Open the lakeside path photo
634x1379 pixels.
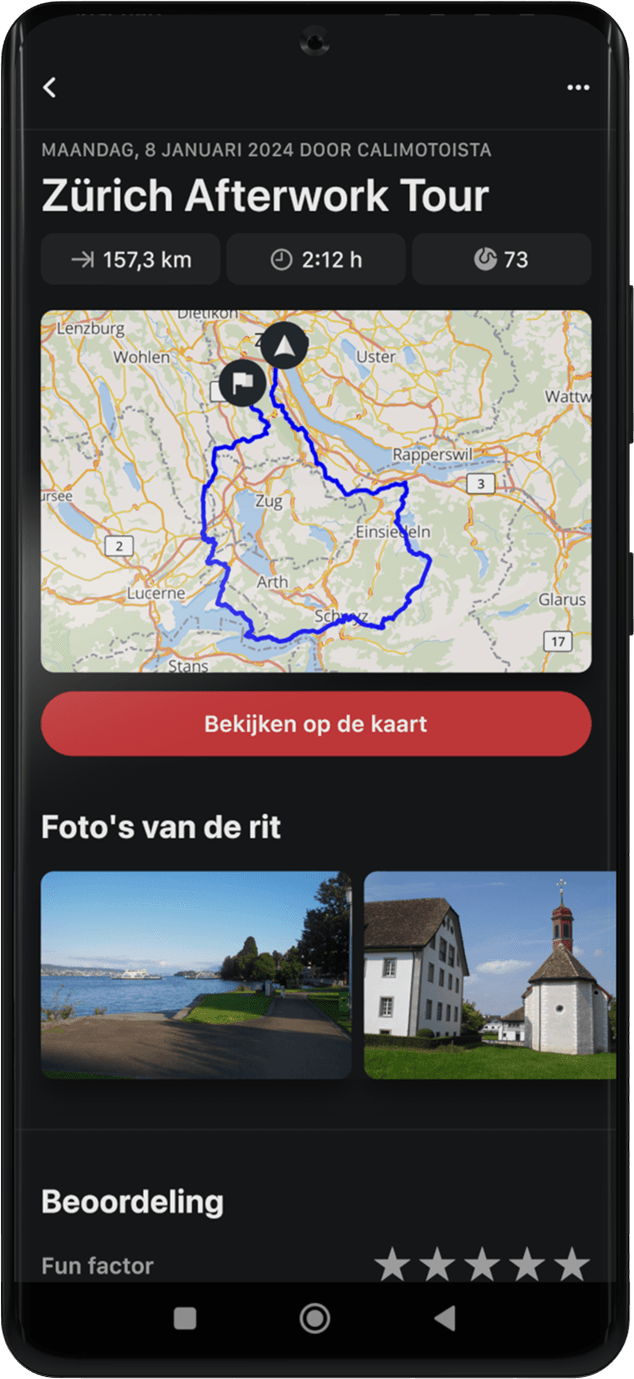(x=196, y=975)
